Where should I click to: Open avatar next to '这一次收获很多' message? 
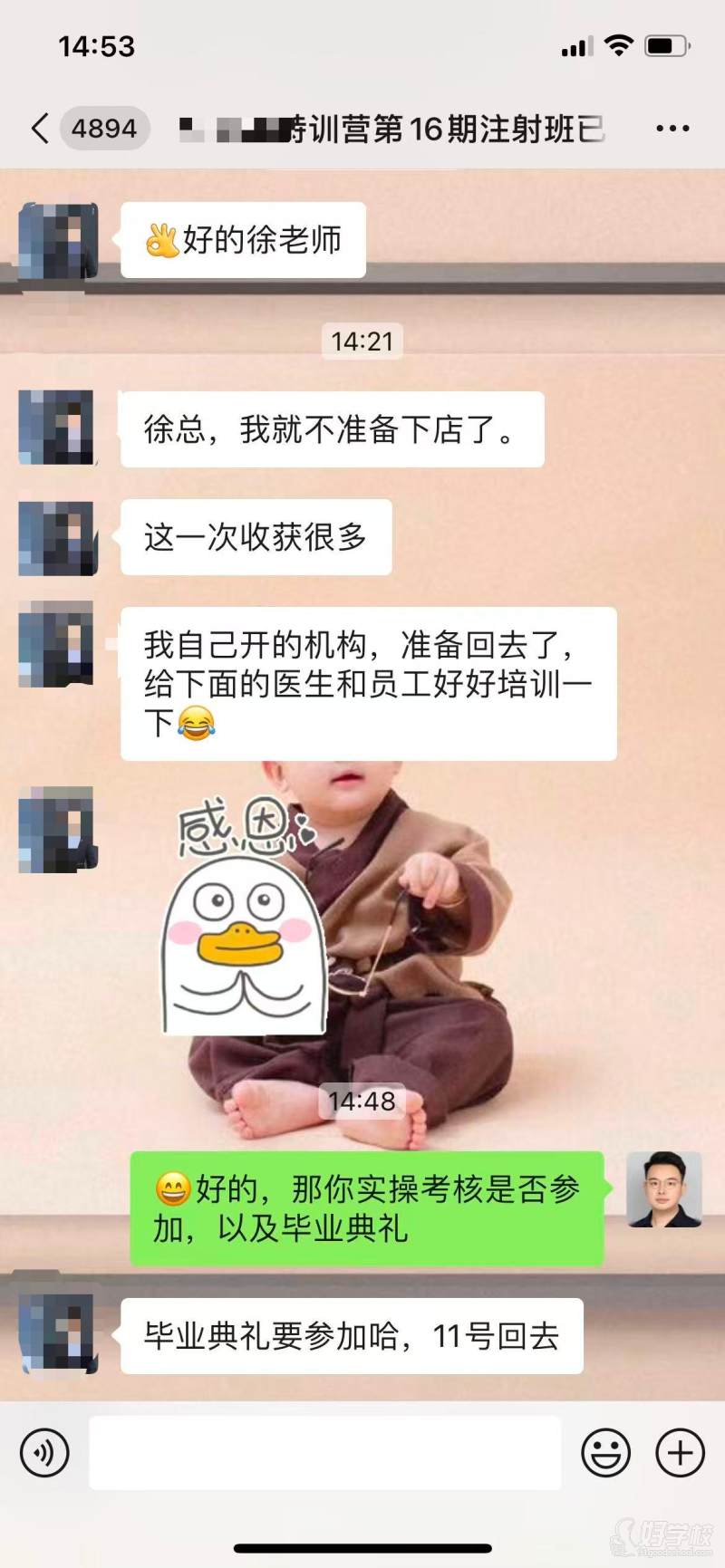(x=57, y=537)
